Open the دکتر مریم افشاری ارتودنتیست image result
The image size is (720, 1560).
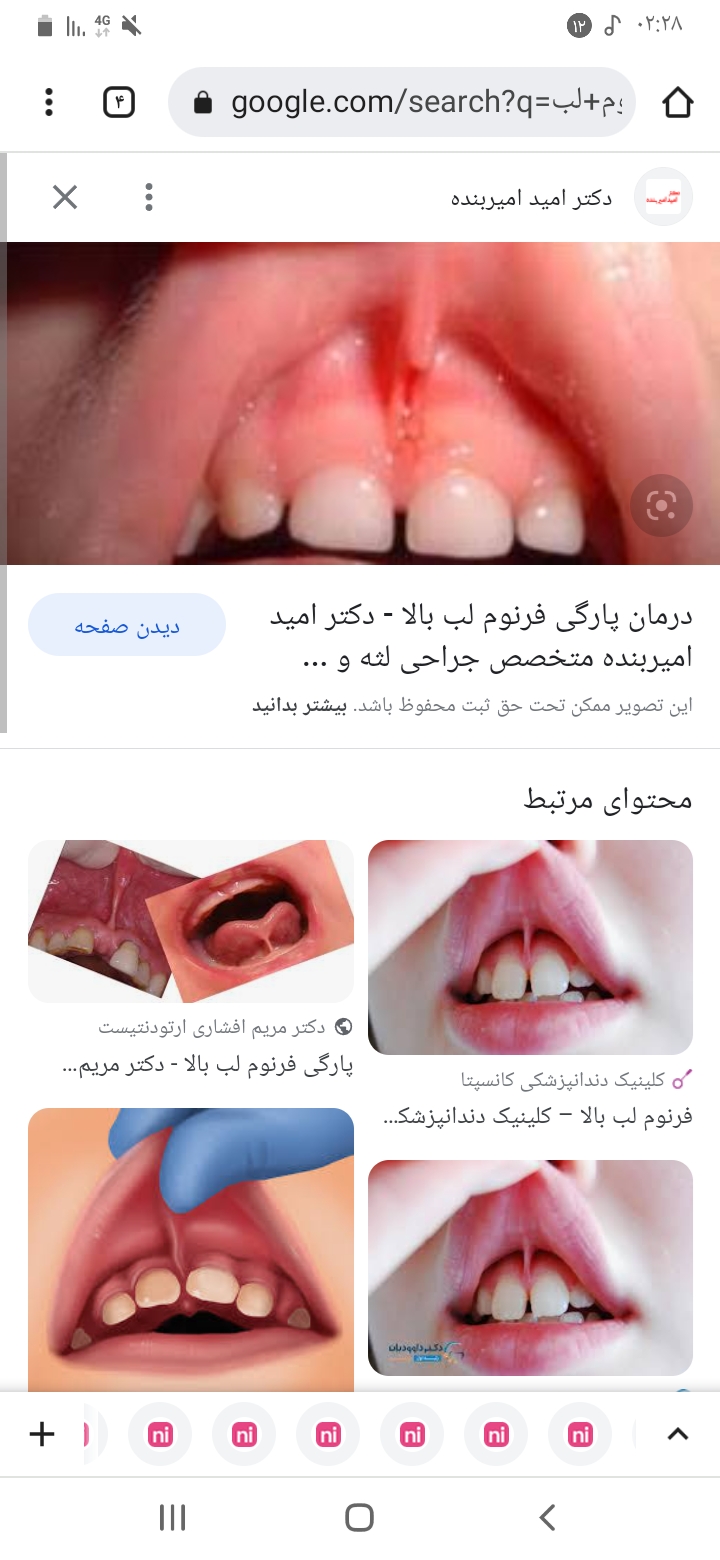coord(190,921)
